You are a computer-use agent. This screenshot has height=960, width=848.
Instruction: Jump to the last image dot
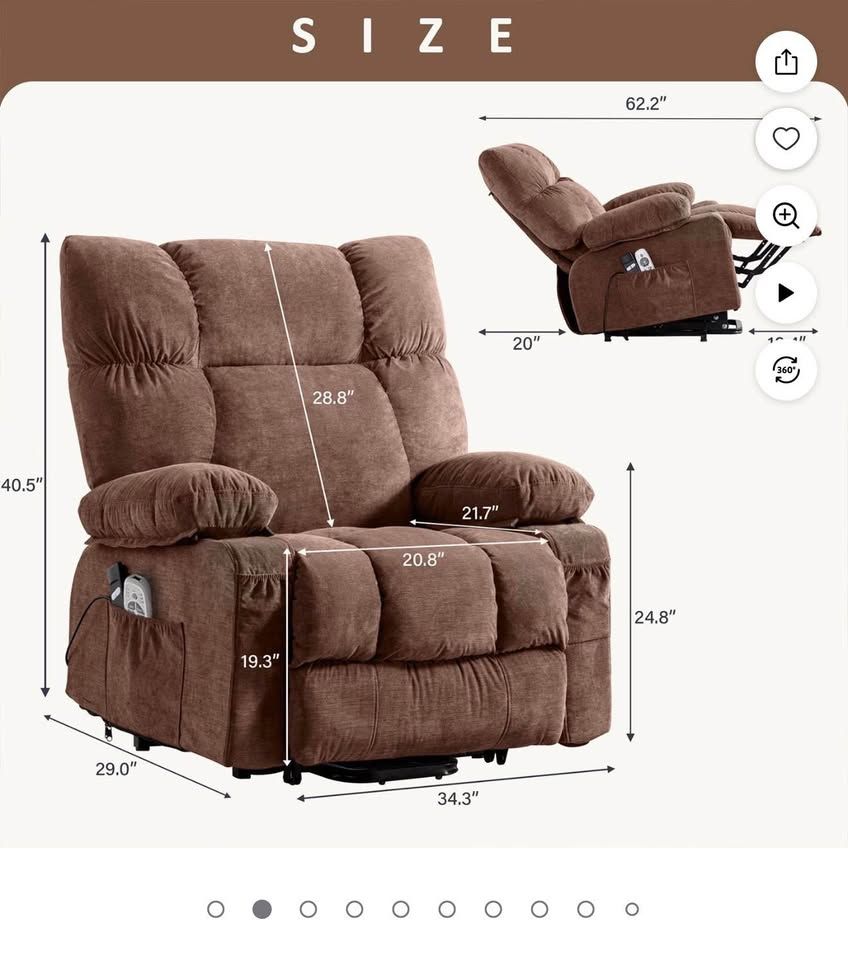tap(632, 909)
